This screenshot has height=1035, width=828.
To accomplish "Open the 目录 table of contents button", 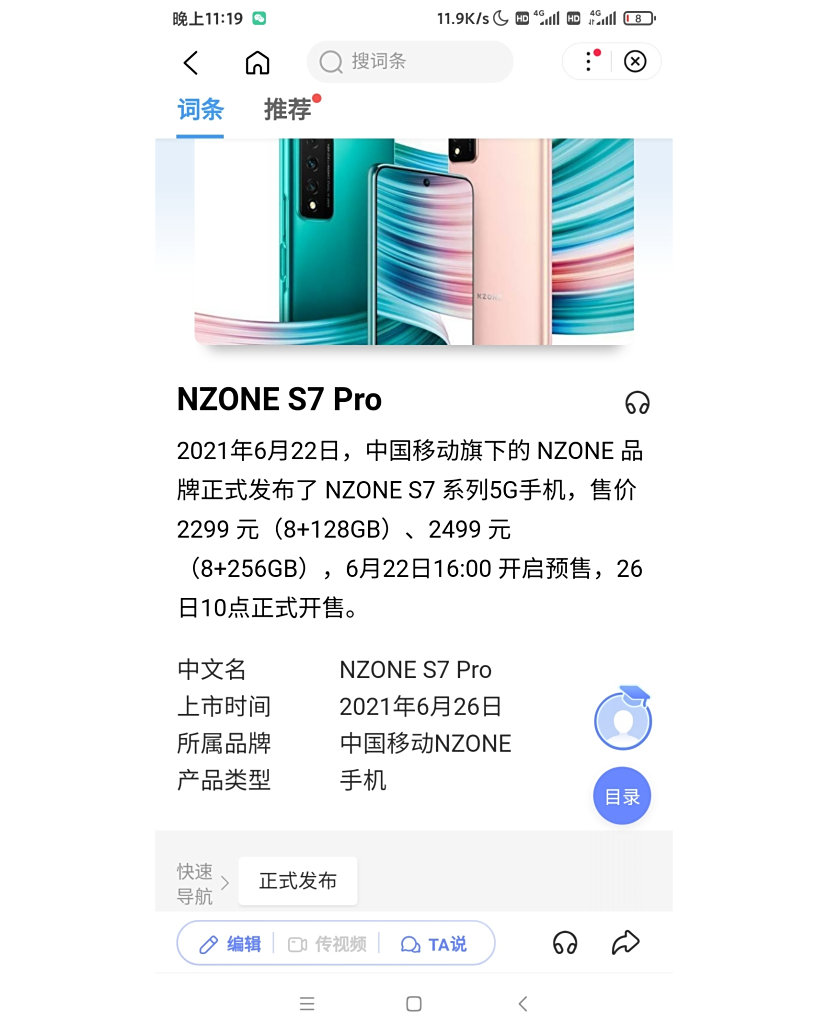I will [621, 795].
